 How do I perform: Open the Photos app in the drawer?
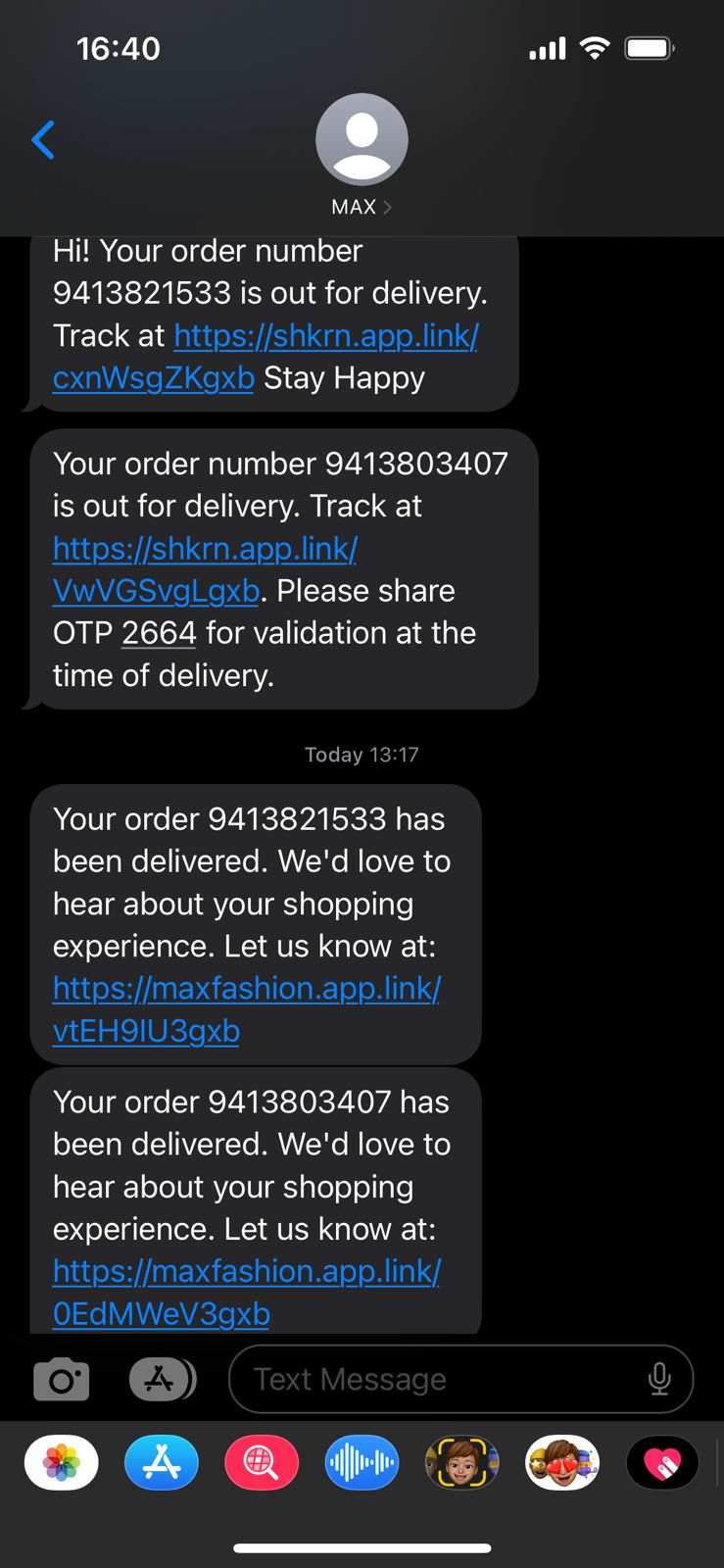(x=62, y=1463)
